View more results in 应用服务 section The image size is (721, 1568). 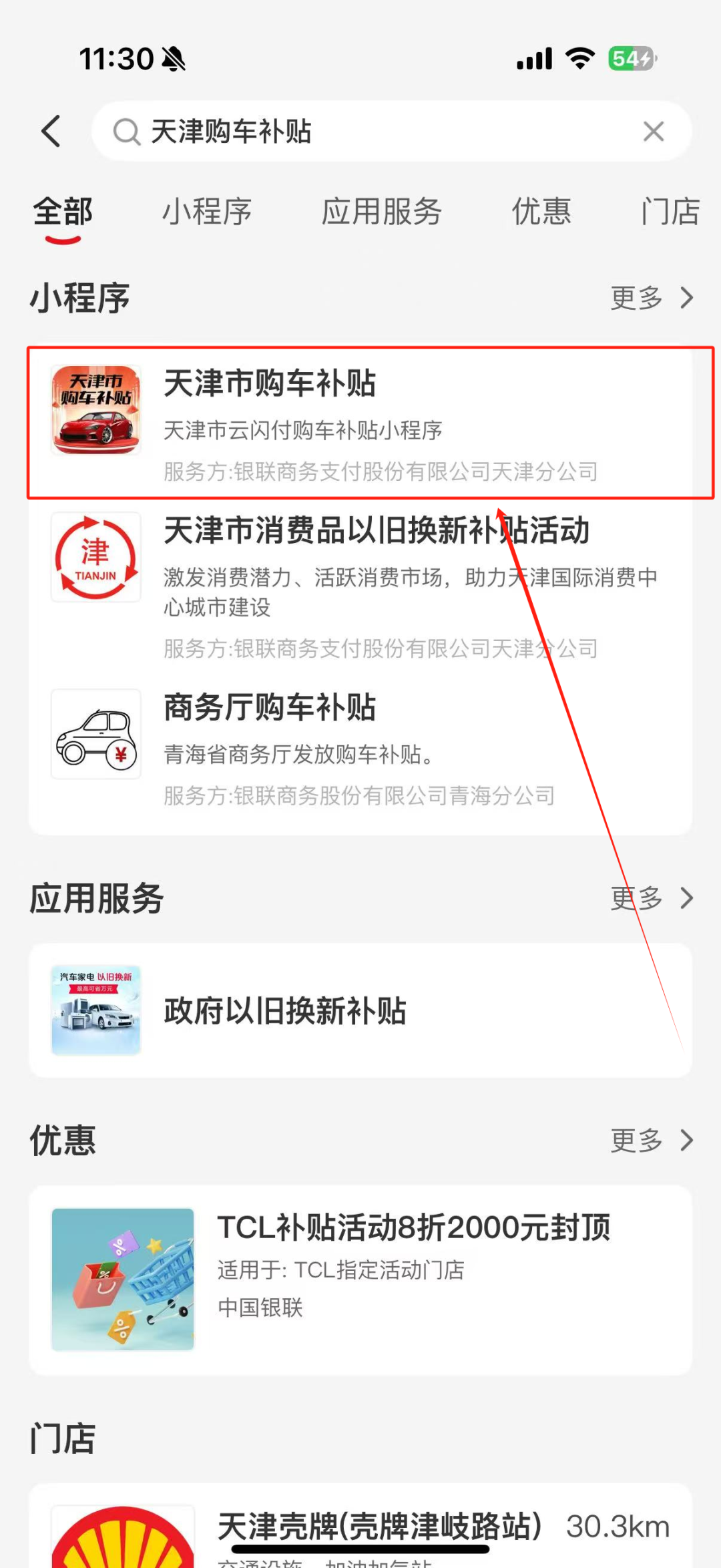coord(651,898)
